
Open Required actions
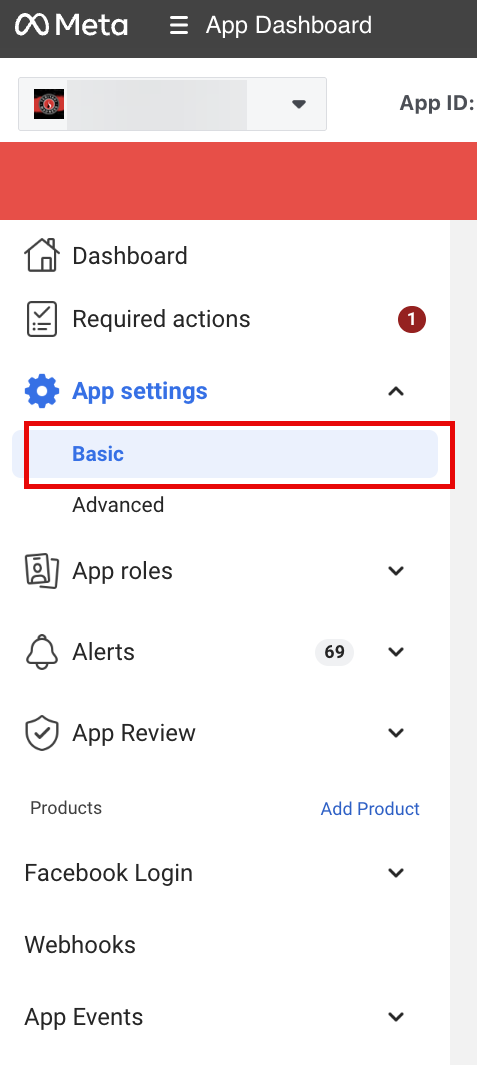click(224, 319)
